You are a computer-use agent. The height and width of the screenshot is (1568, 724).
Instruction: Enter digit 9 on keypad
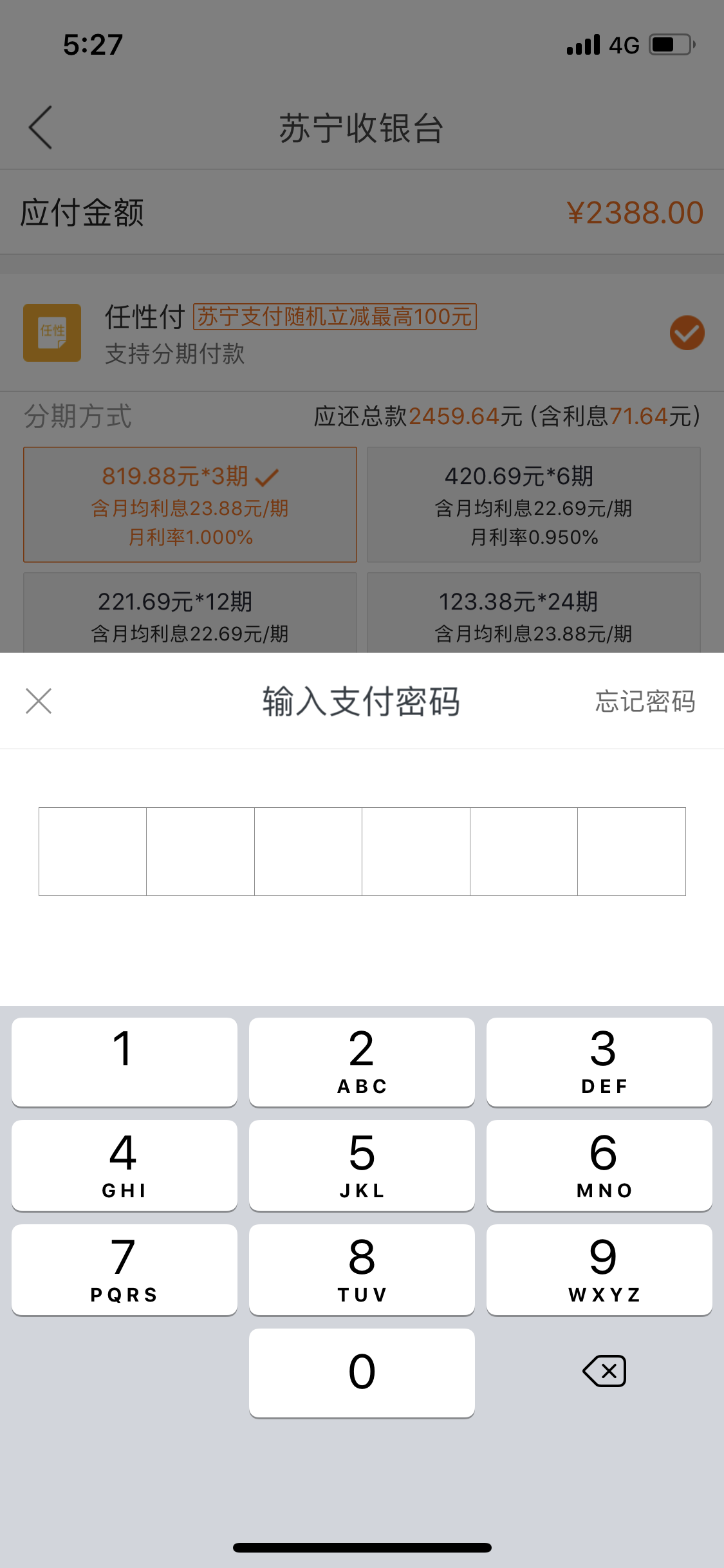click(599, 1270)
